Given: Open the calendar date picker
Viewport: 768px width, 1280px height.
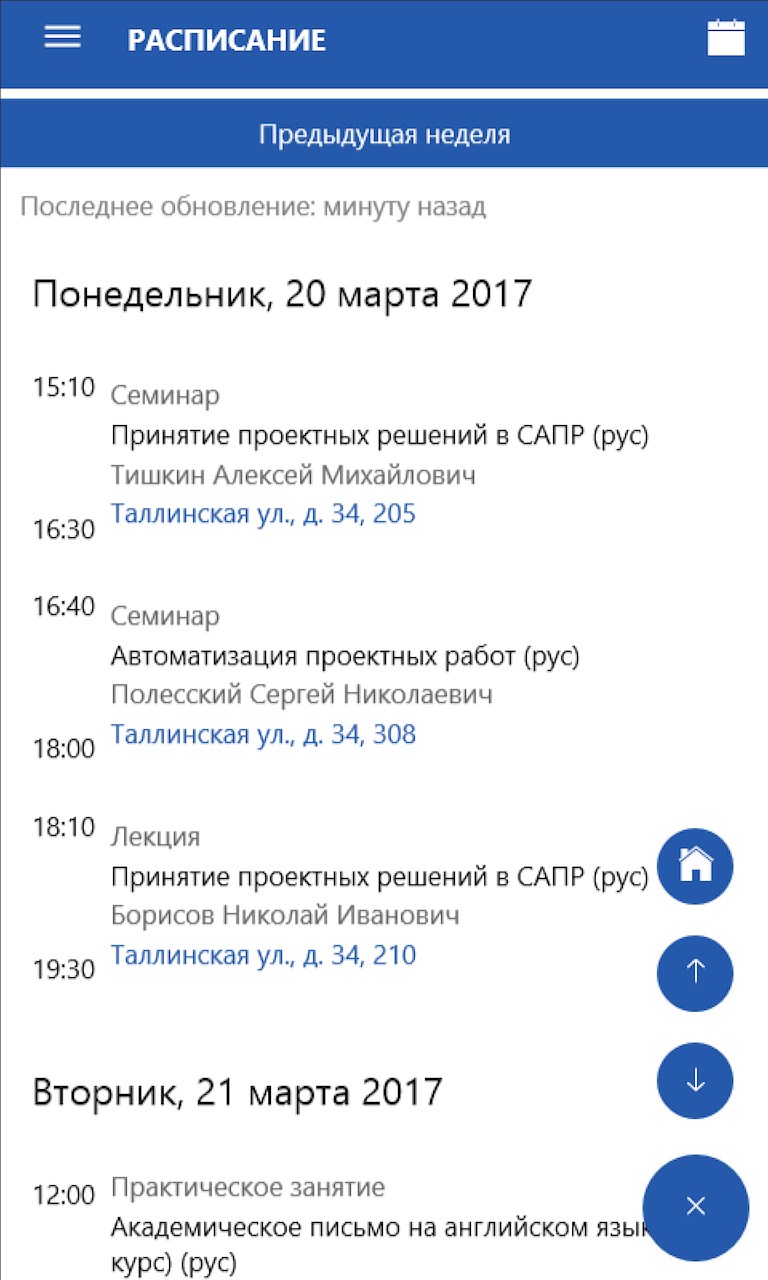Looking at the screenshot, I should pos(726,38).
